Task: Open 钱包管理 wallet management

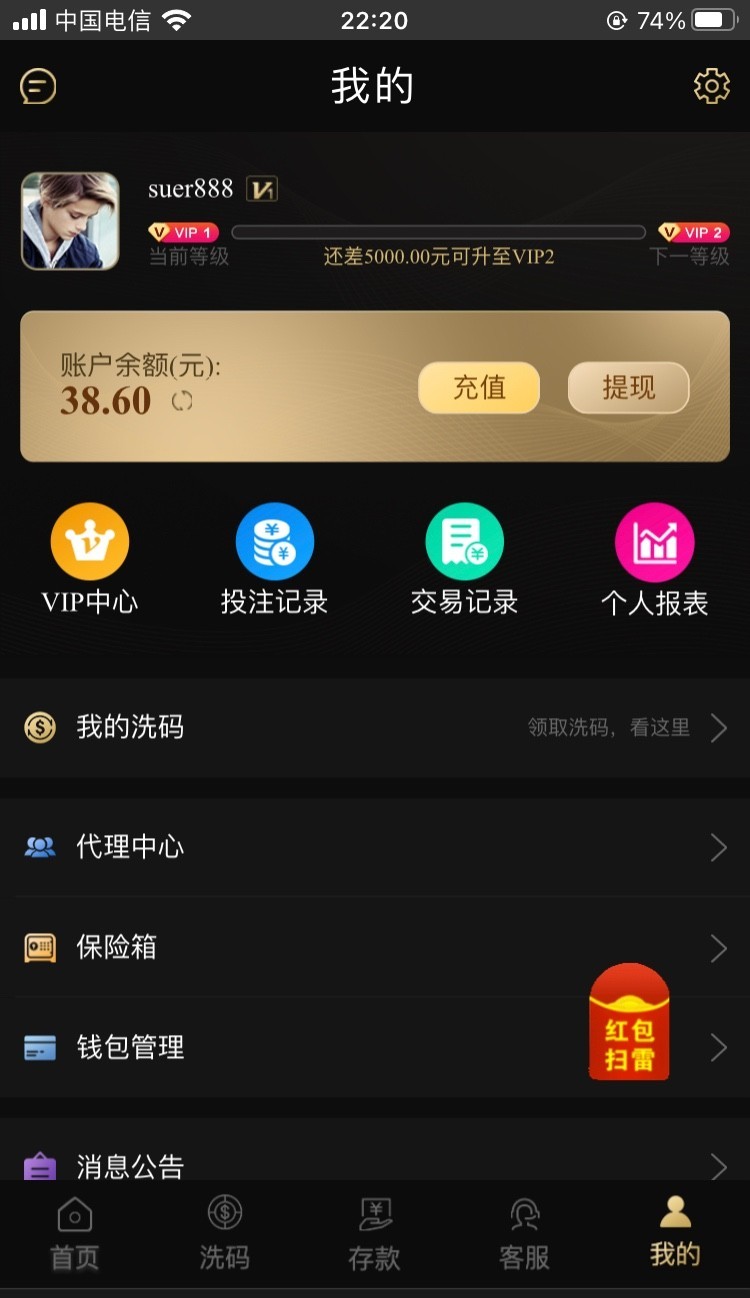Action: click(300, 1047)
